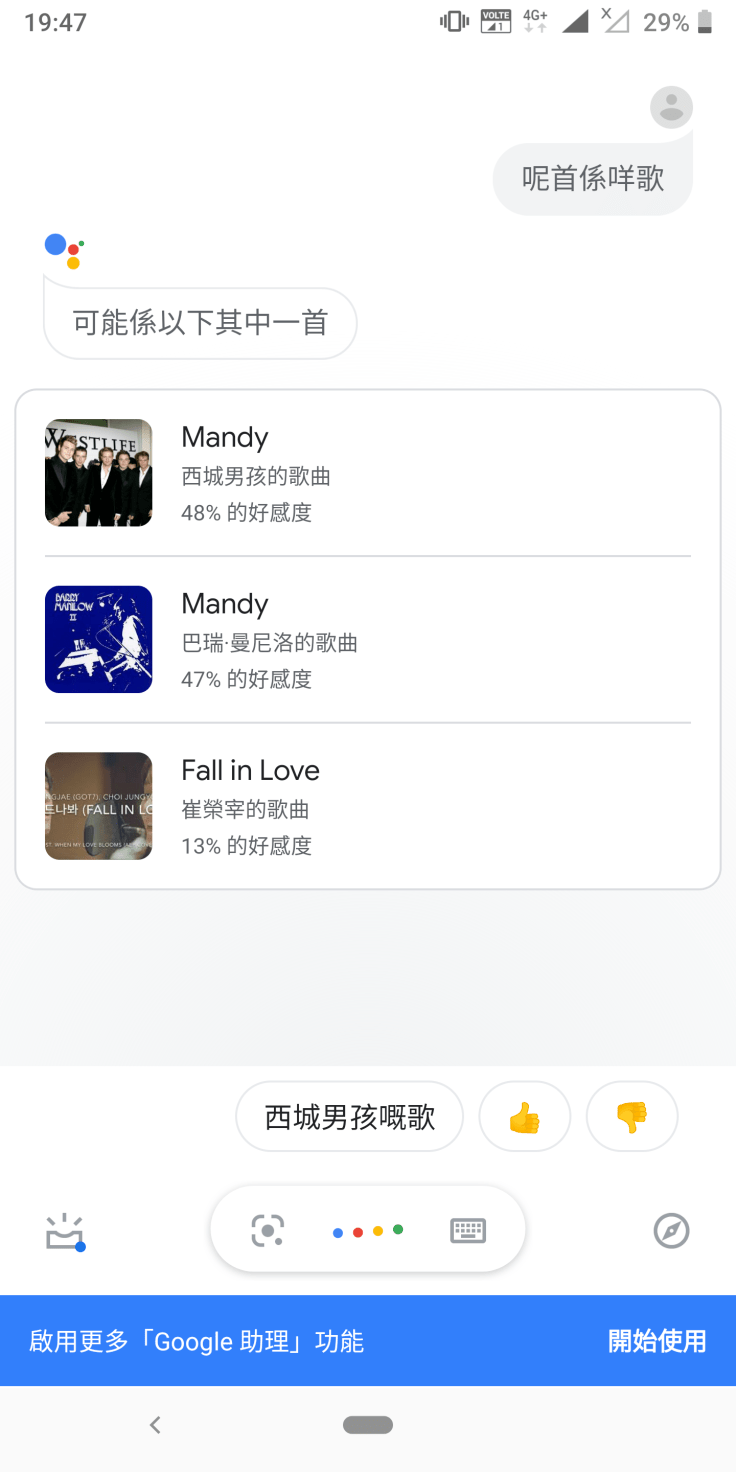Open the profile avatar icon
Screen dimensions: 736x1472
672,107
